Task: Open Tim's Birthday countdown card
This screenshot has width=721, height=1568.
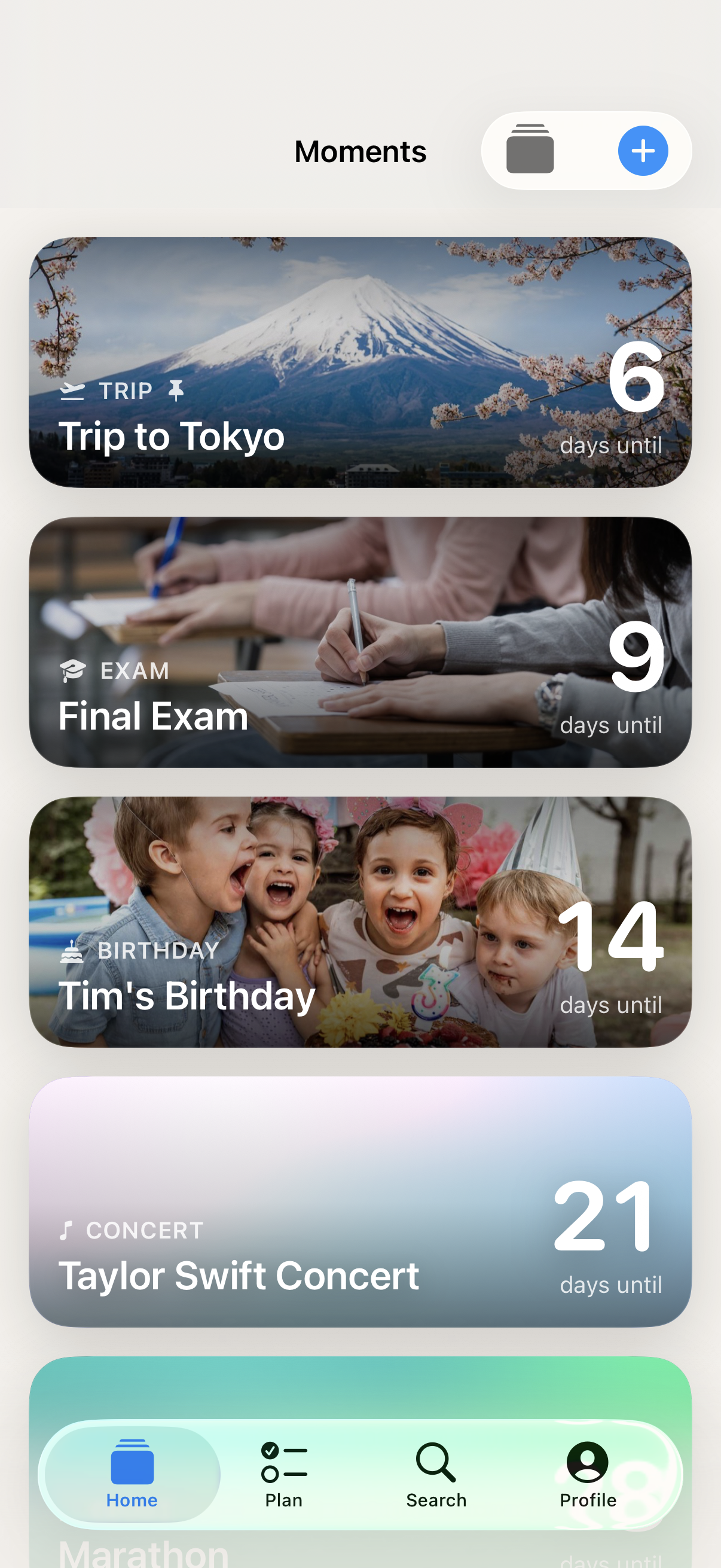Action: [360, 922]
